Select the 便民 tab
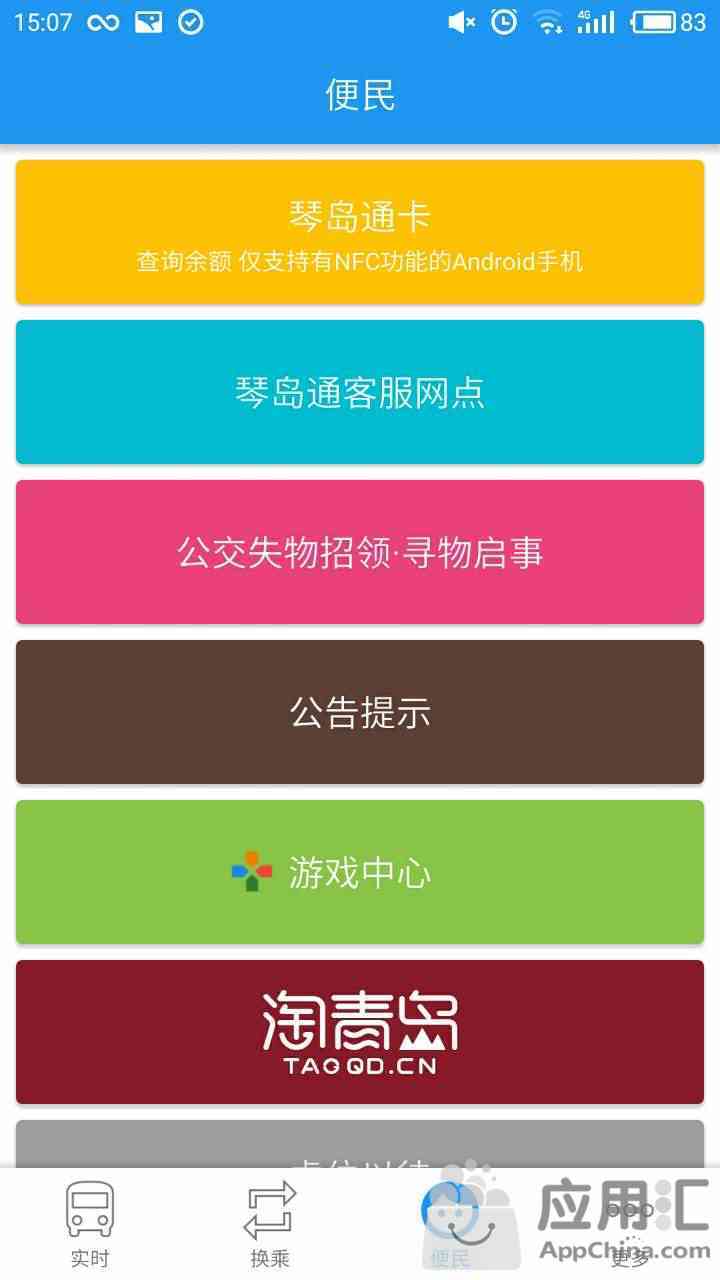This screenshot has height=1280, width=720. 450,1224
